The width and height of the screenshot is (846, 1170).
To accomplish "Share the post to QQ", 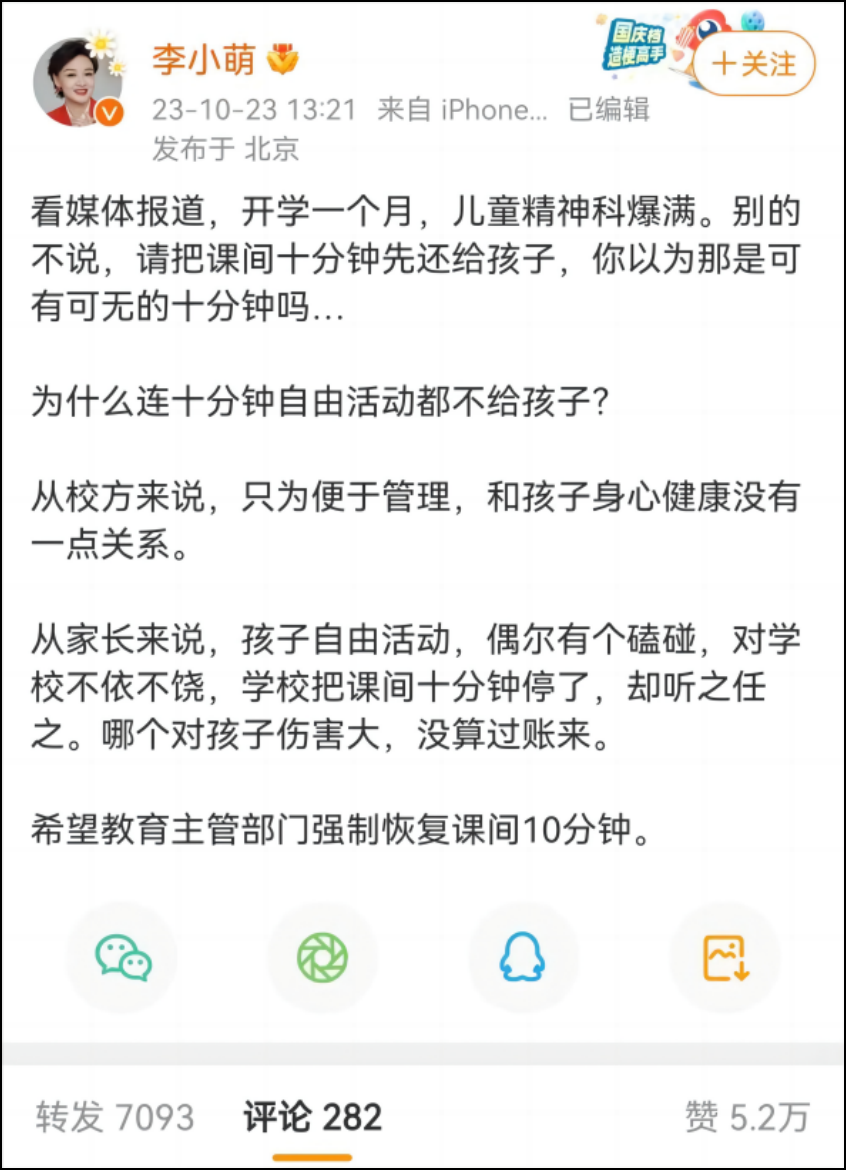I will 522,958.
